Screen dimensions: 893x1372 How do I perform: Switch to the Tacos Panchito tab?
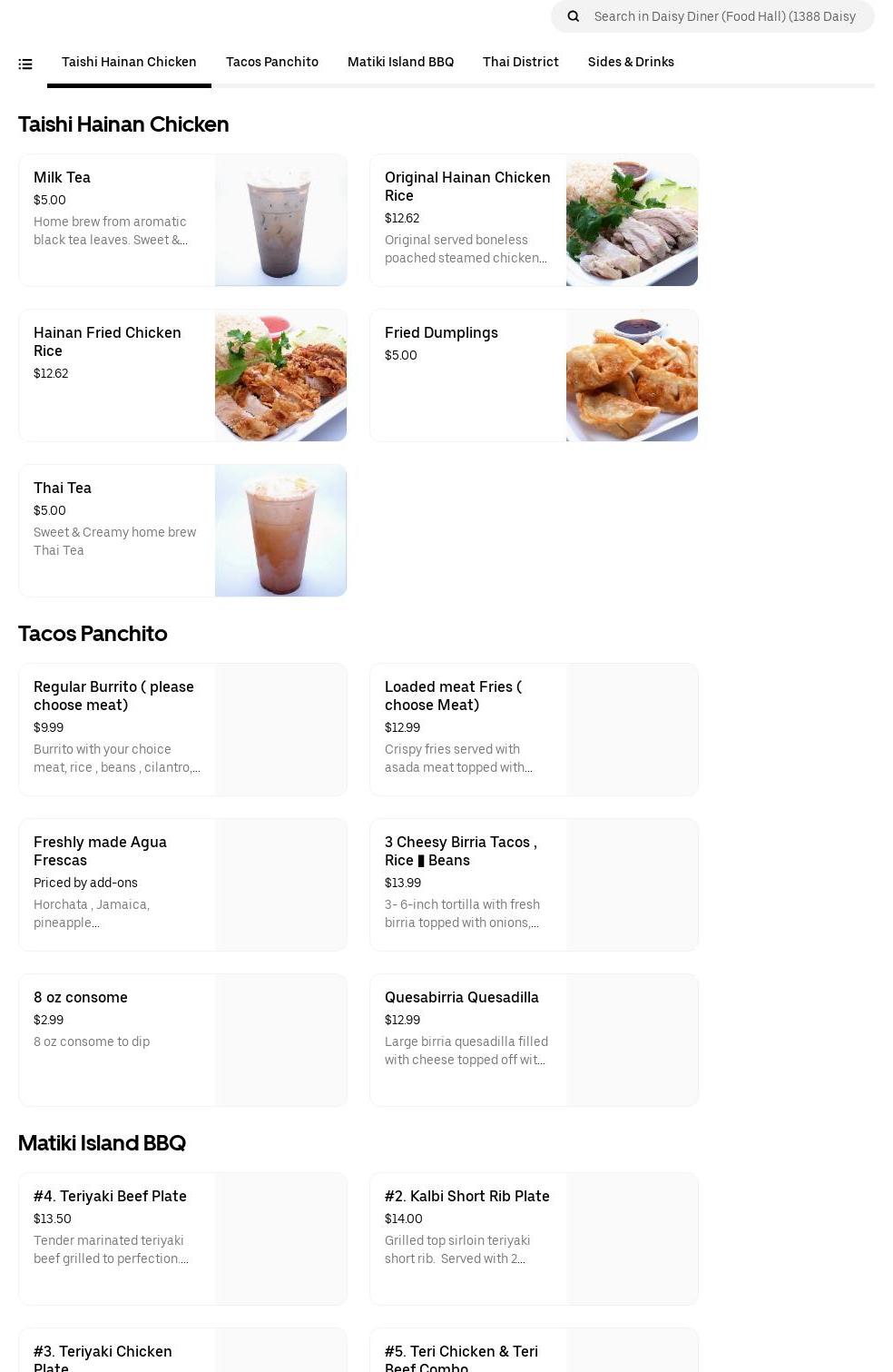272,62
